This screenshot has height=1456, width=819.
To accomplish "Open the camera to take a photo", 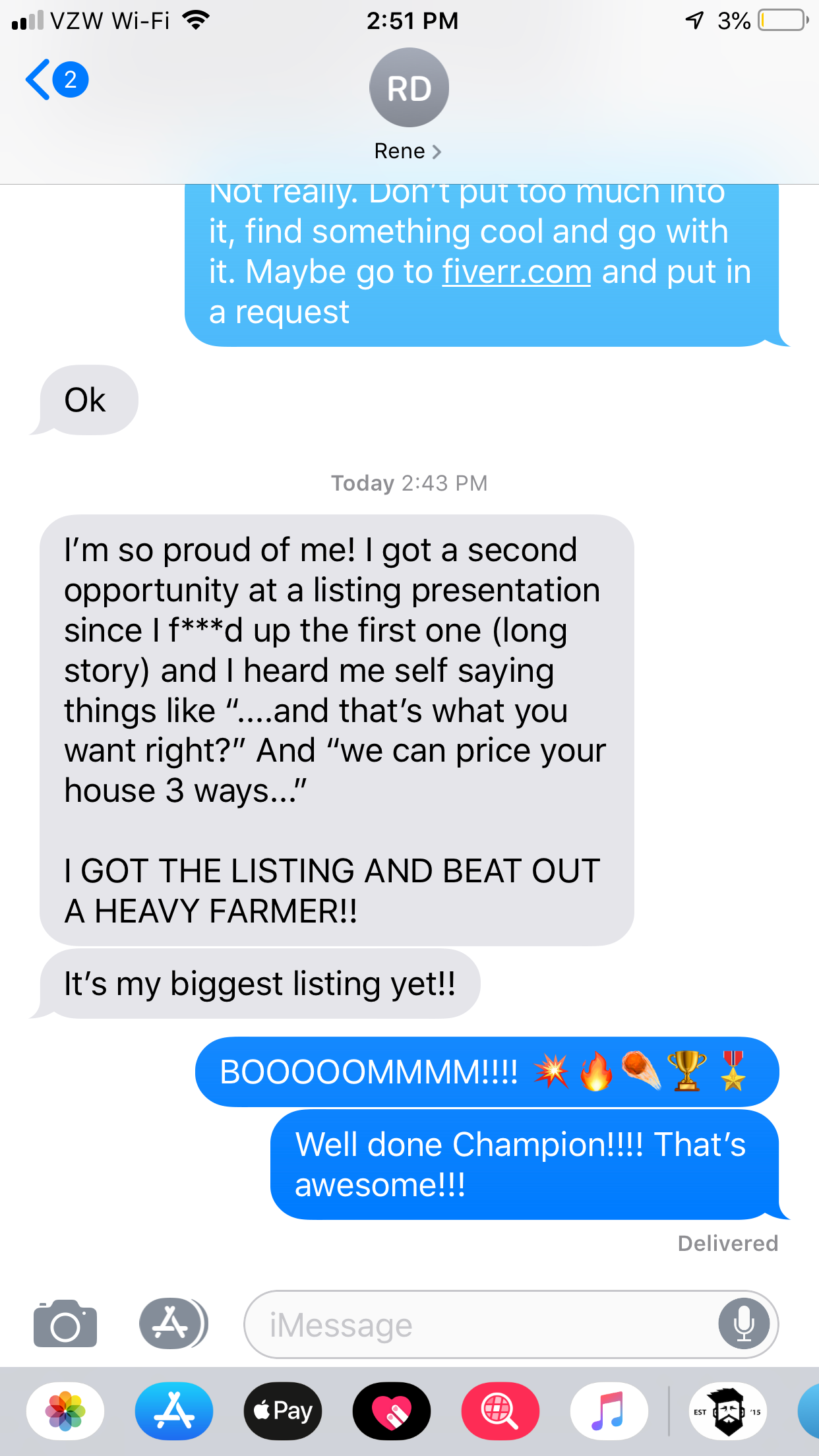I will click(x=65, y=1323).
